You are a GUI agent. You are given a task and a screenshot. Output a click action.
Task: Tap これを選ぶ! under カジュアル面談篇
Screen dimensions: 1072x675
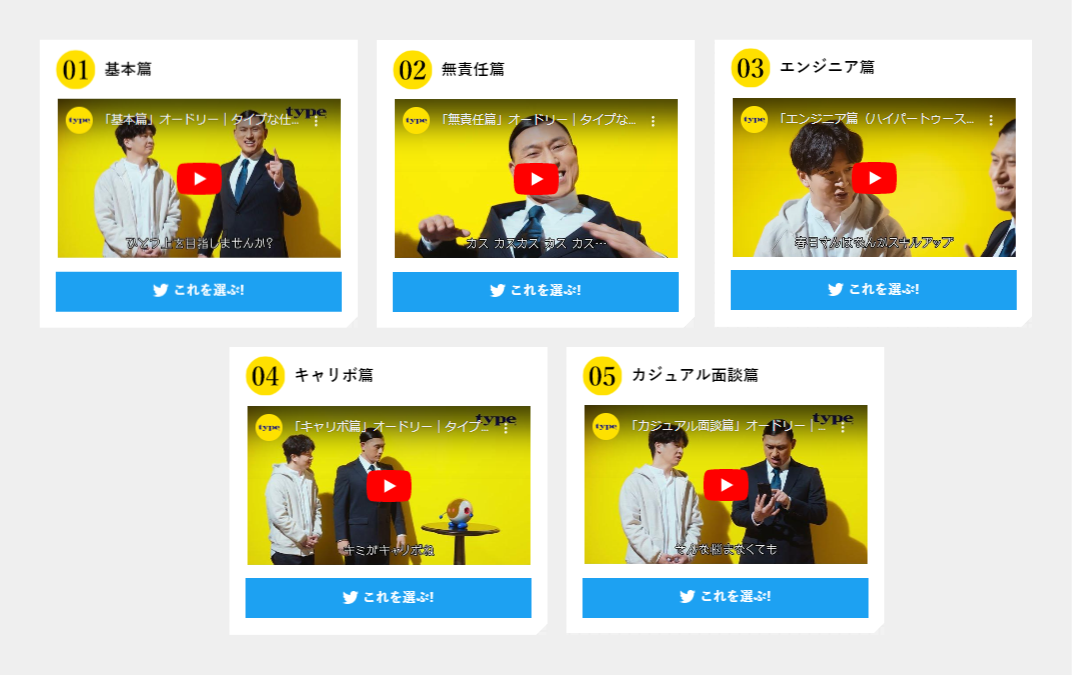725,597
